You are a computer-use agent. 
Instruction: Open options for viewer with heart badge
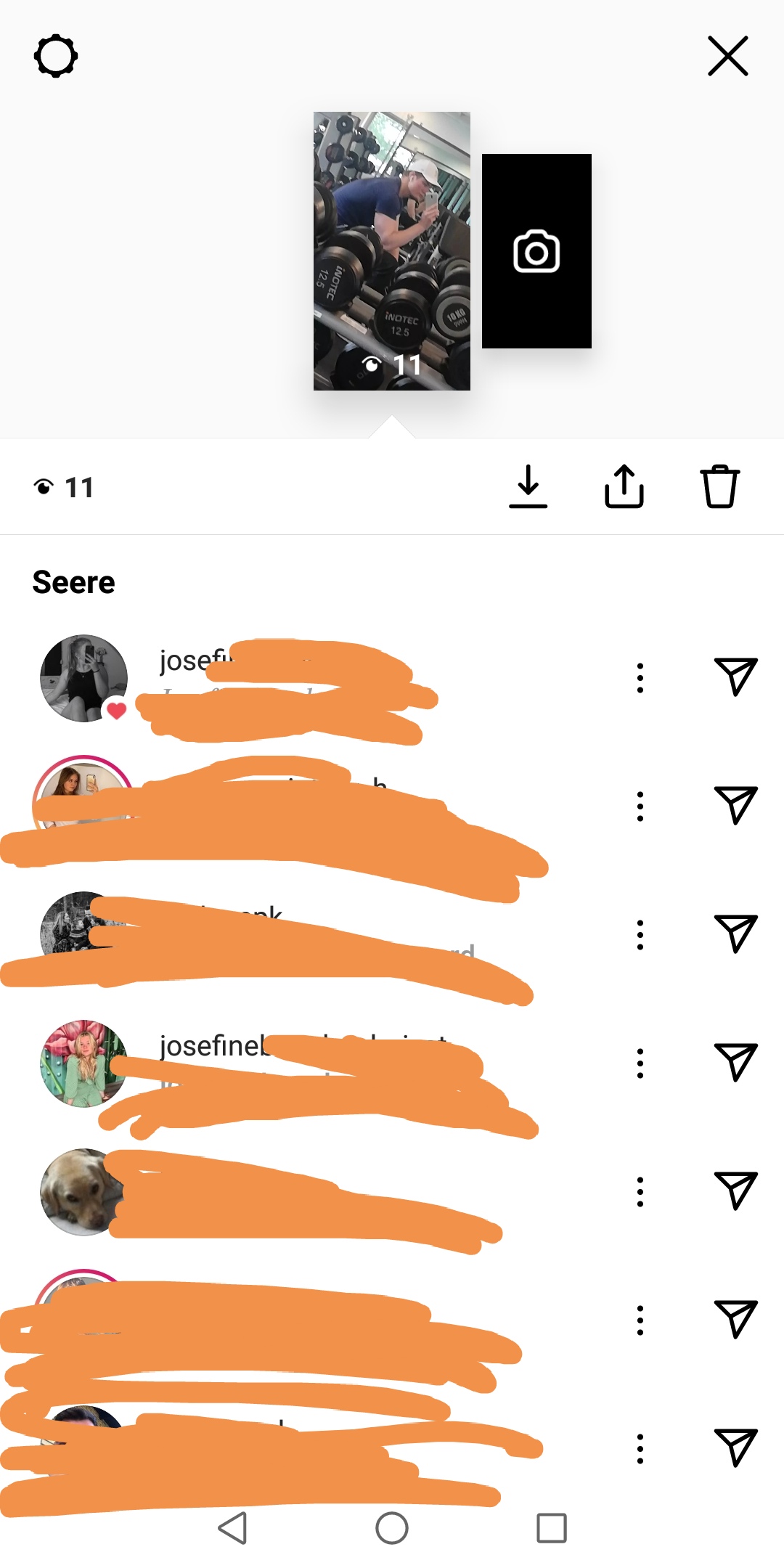tap(640, 678)
